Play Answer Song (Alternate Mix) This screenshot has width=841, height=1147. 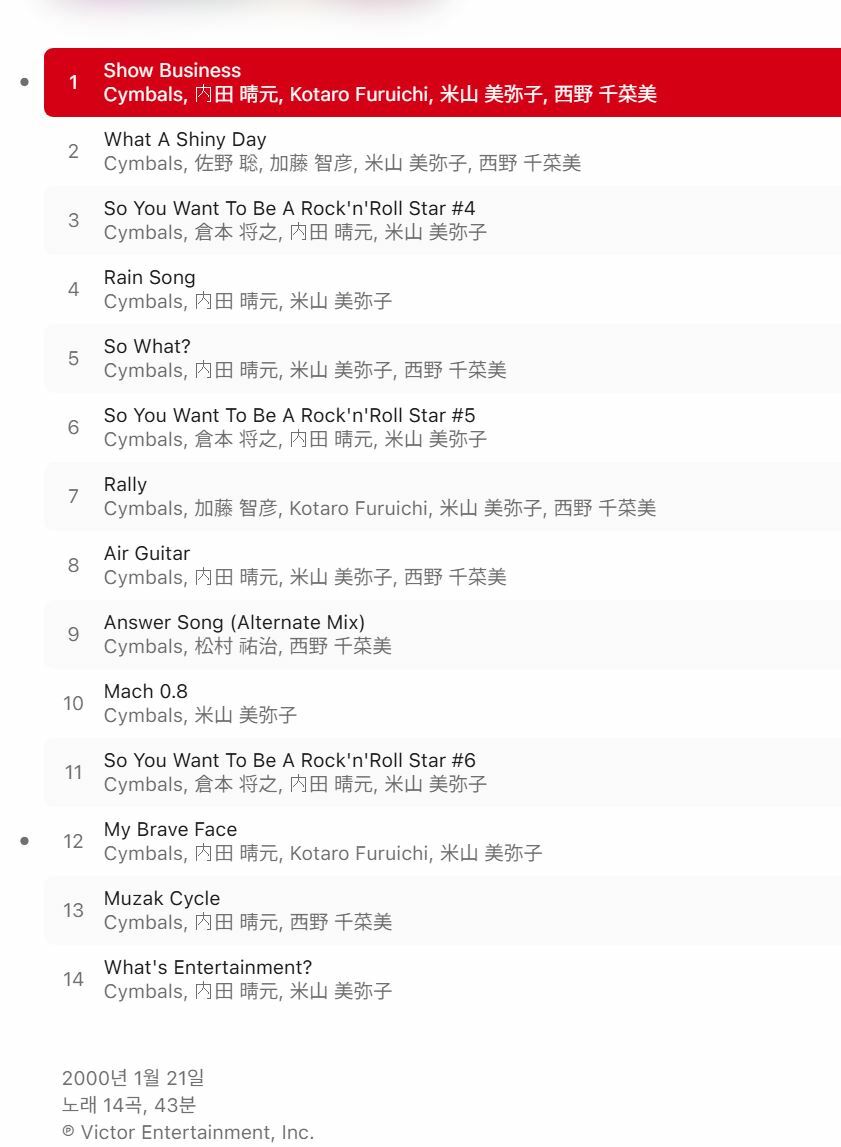234,623
